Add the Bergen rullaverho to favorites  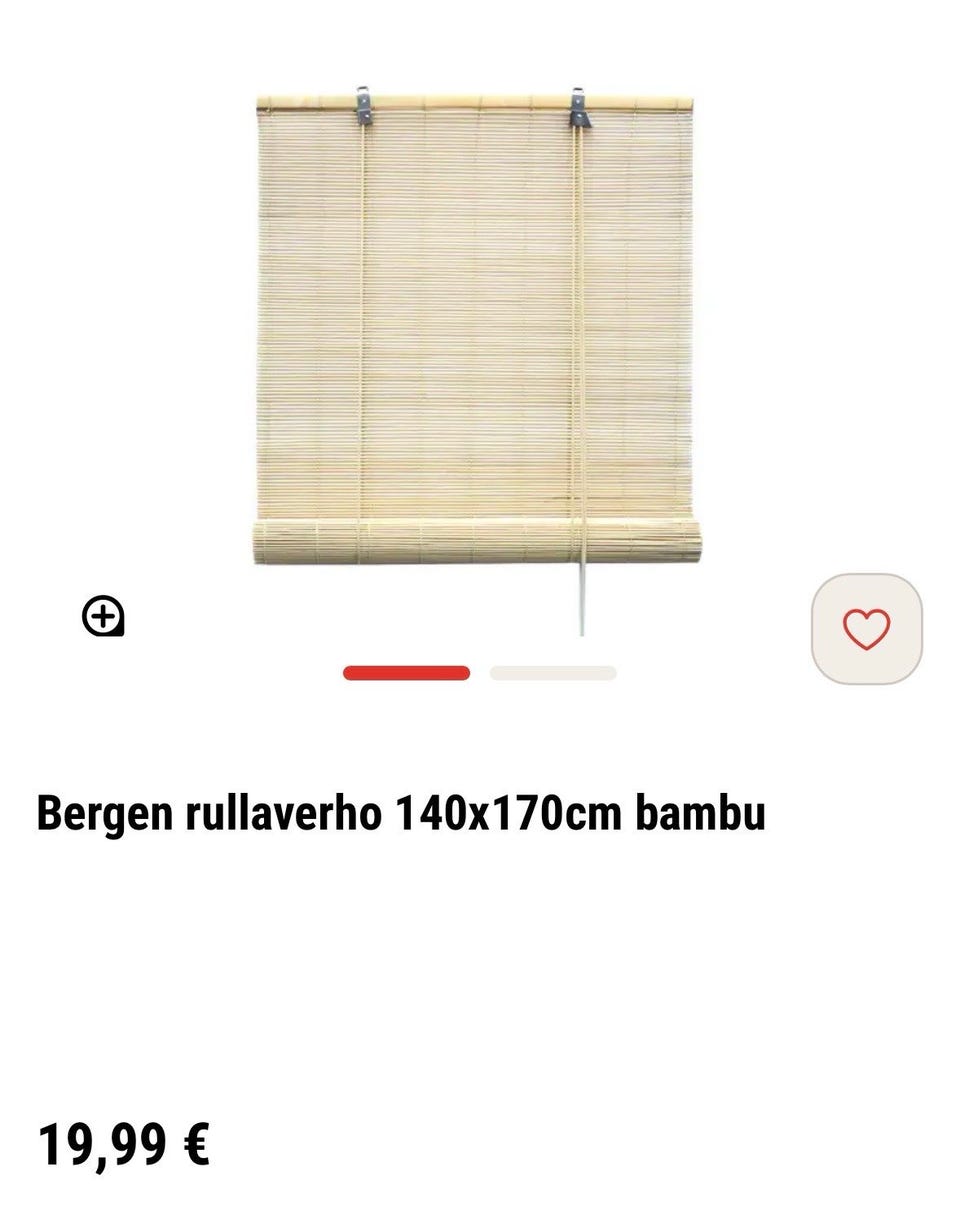click(x=866, y=629)
